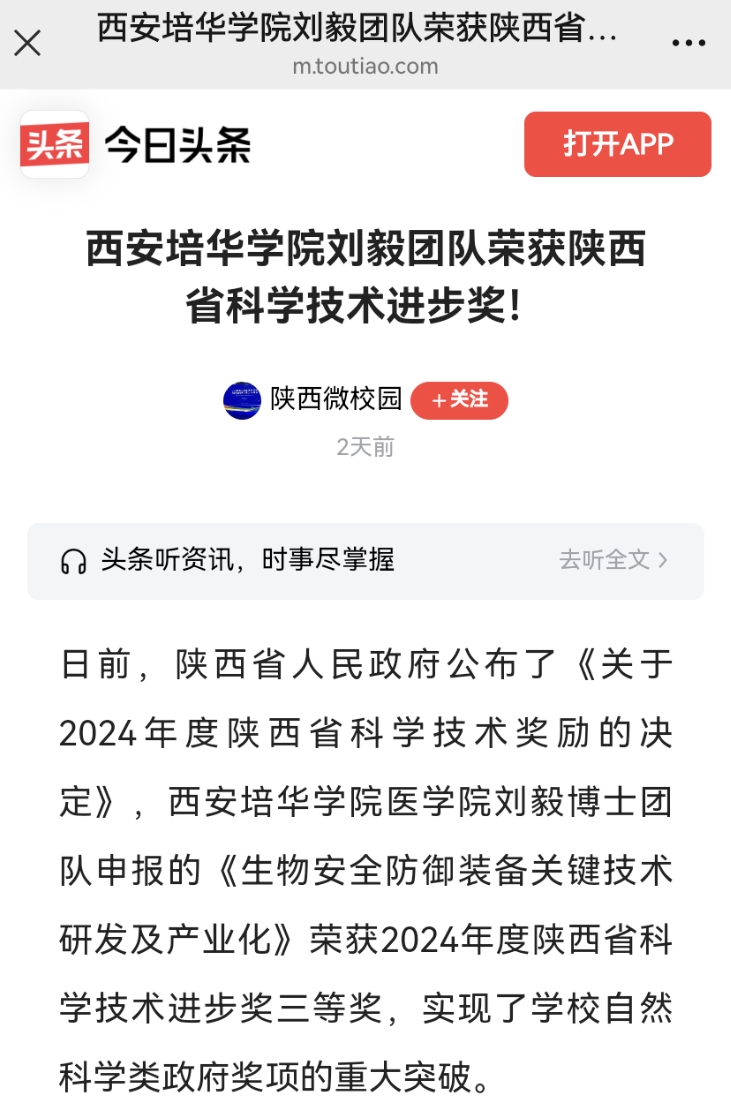Tap the 打开APP button
731x1106 pixels.
(x=617, y=144)
